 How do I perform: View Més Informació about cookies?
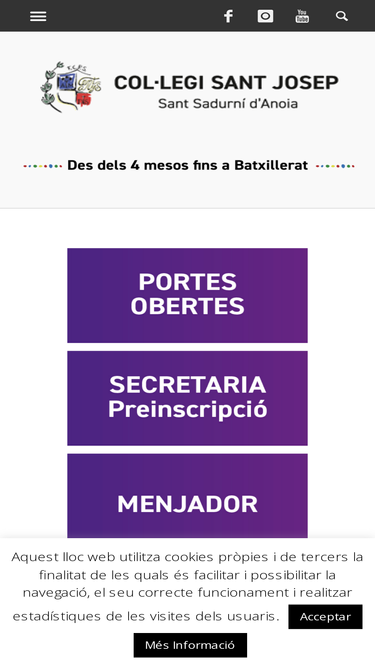pos(190,645)
